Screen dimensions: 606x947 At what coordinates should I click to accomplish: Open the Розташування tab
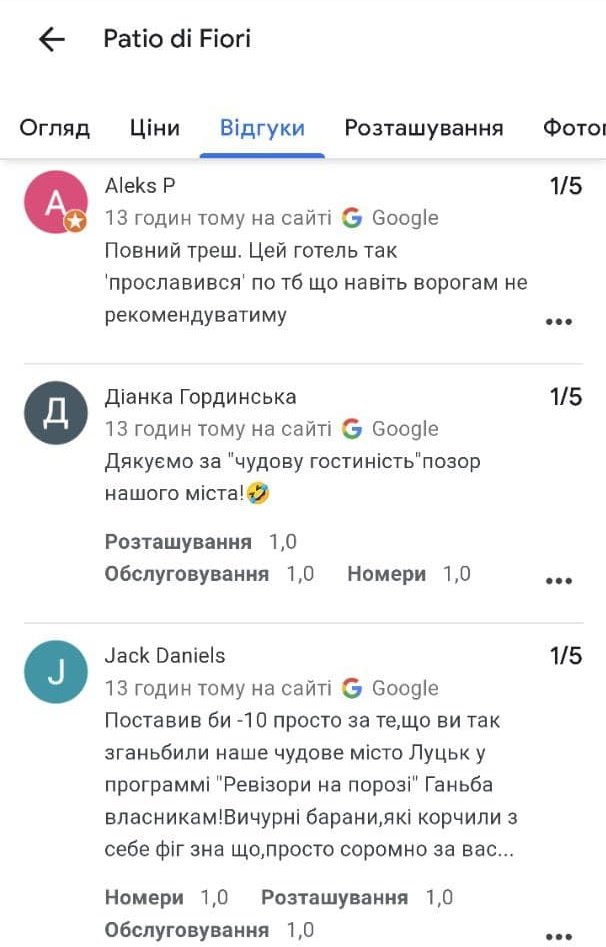(x=423, y=128)
